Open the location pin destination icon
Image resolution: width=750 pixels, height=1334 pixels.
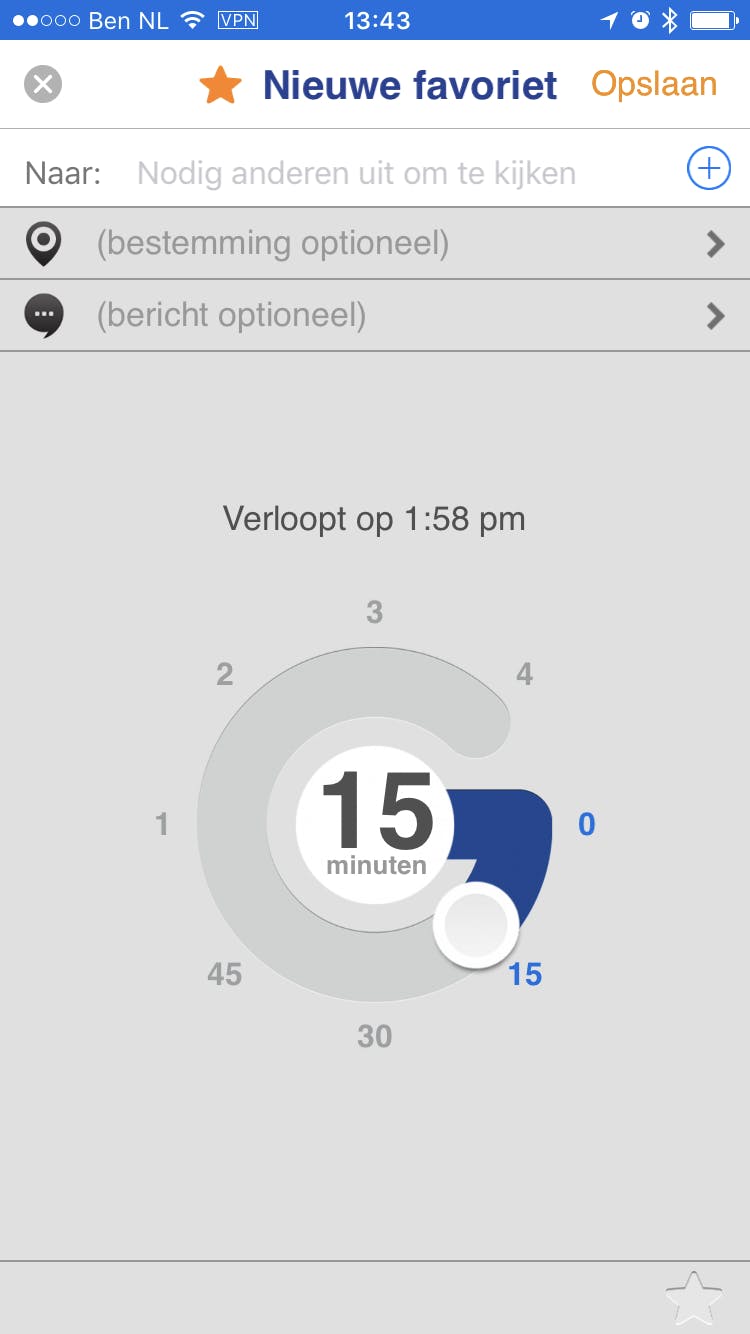tap(43, 243)
